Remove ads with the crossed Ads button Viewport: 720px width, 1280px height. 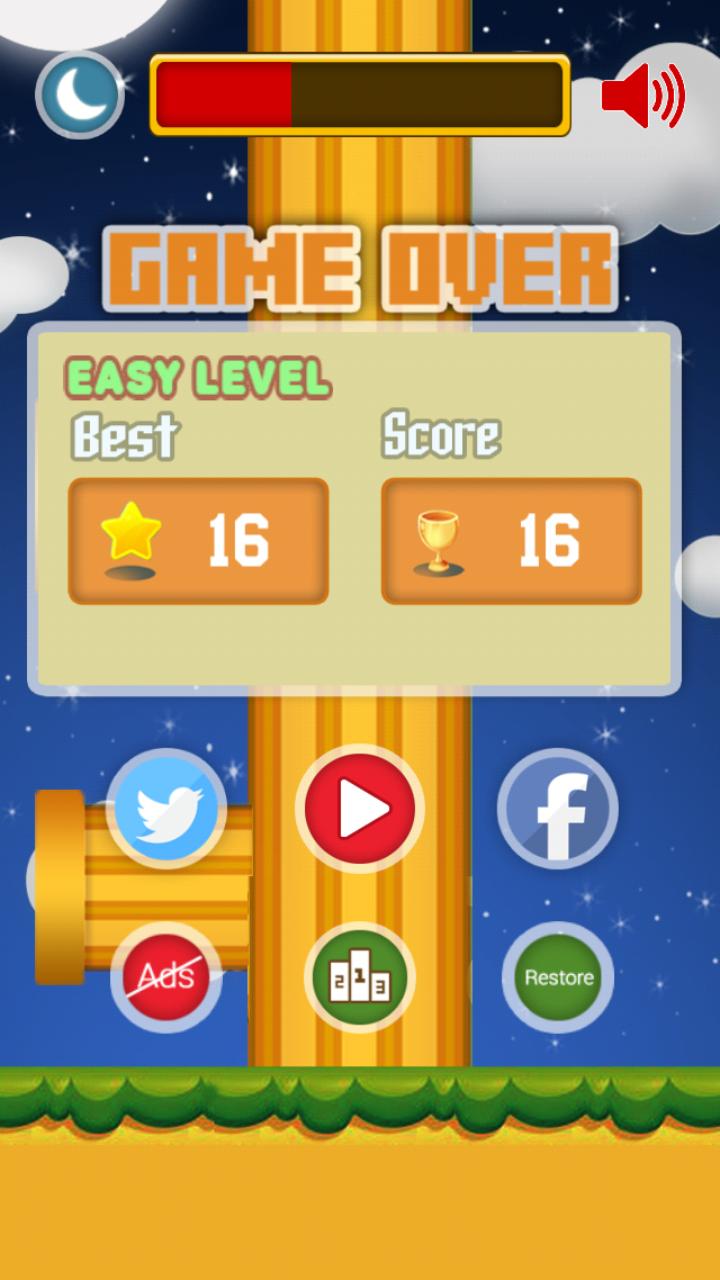pos(166,977)
